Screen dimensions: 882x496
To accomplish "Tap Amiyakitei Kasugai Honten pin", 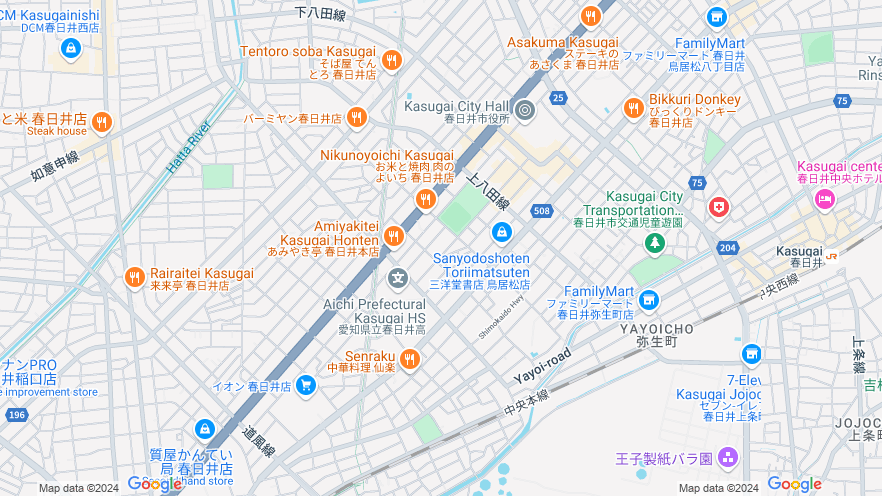I will tap(393, 237).
